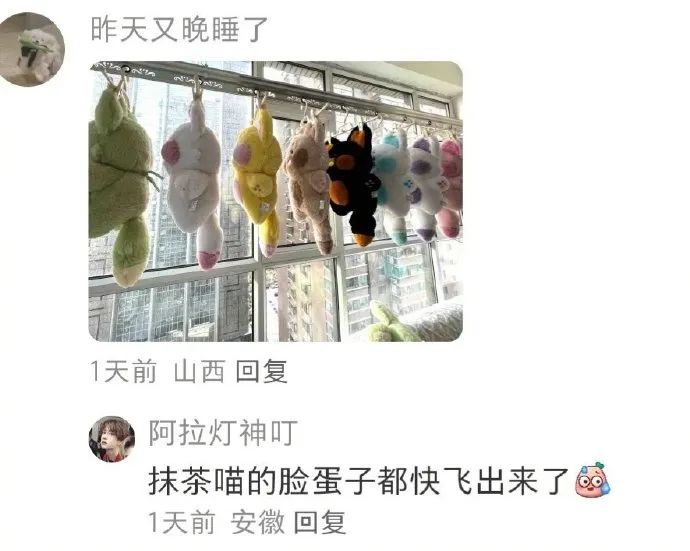
Task: Open 阿拉灯神叮's avatar
Action: [111, 438]
